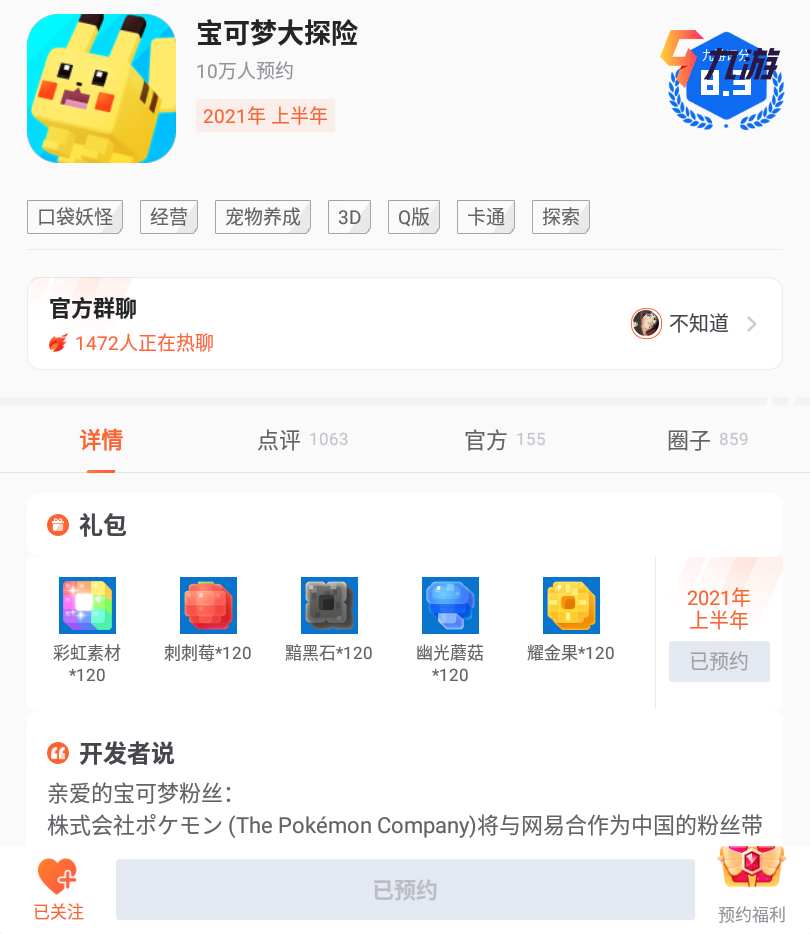The height and width of the screenshot is (934, 810).
Task: Open the 卡通 tag
Action: 486,217
